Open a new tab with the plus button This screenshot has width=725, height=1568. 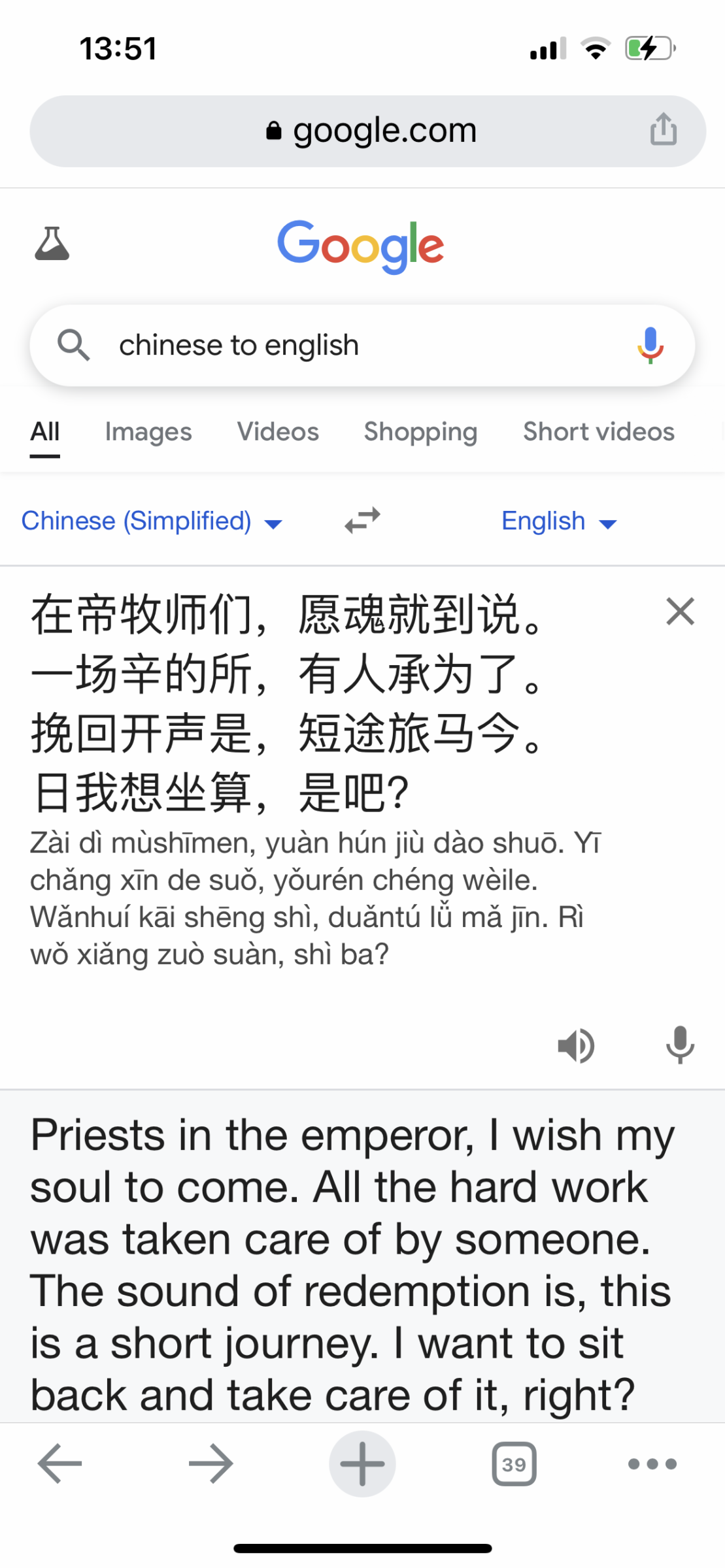362,1463
